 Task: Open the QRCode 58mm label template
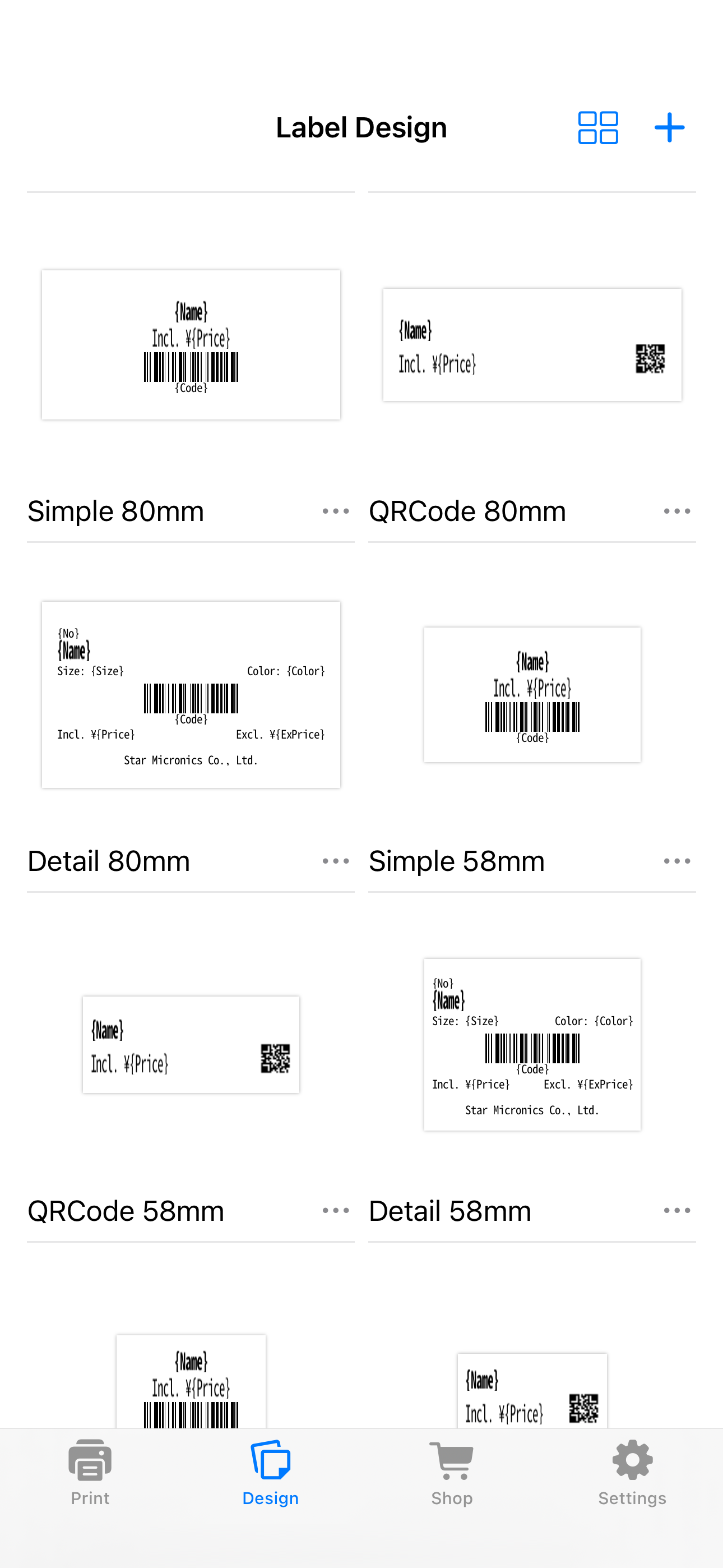point(191,1045)
